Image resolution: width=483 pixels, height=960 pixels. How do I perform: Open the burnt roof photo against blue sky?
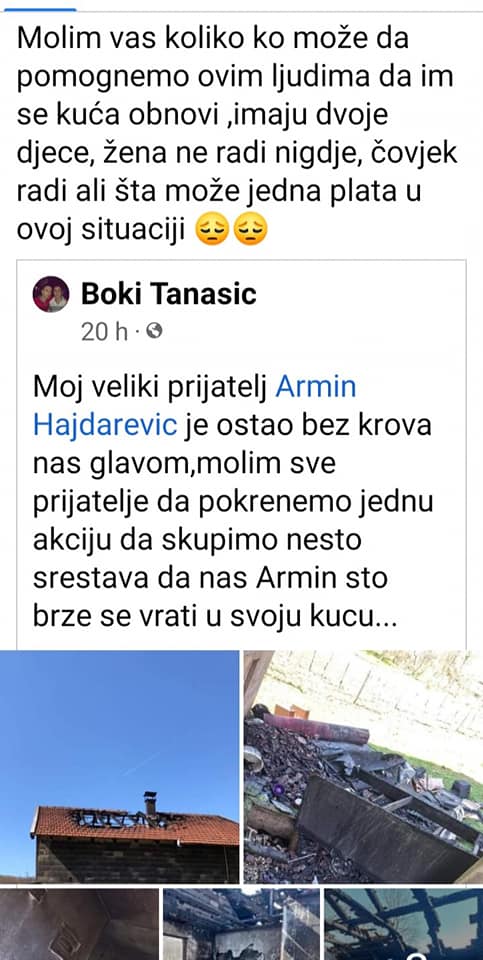[x=119, y=767]
